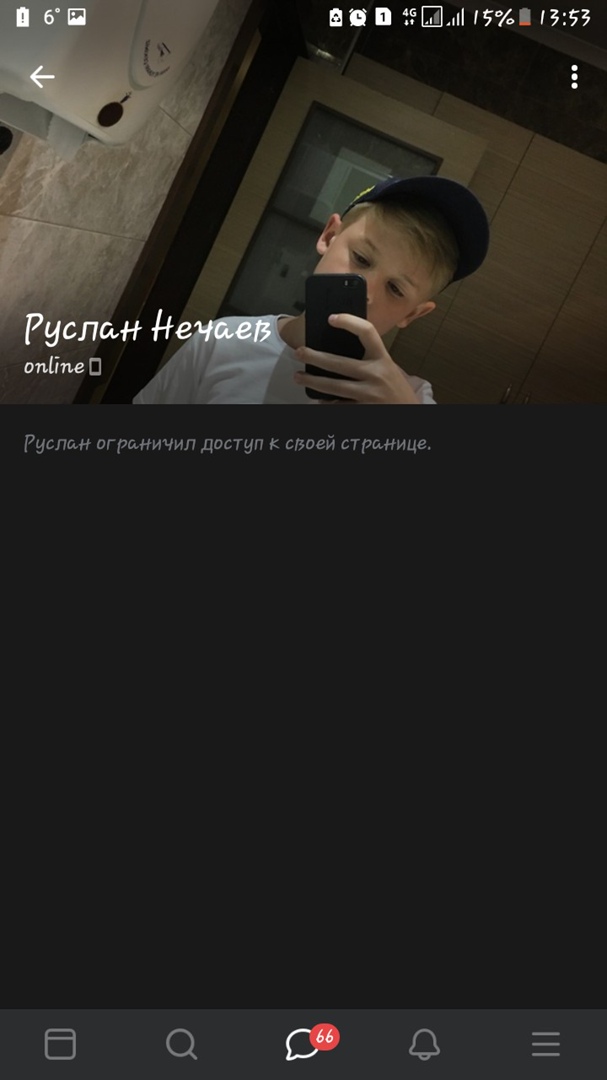Switch to the news feed tab
Screen dimensions: 607x1080
(x=60, y=1044)
